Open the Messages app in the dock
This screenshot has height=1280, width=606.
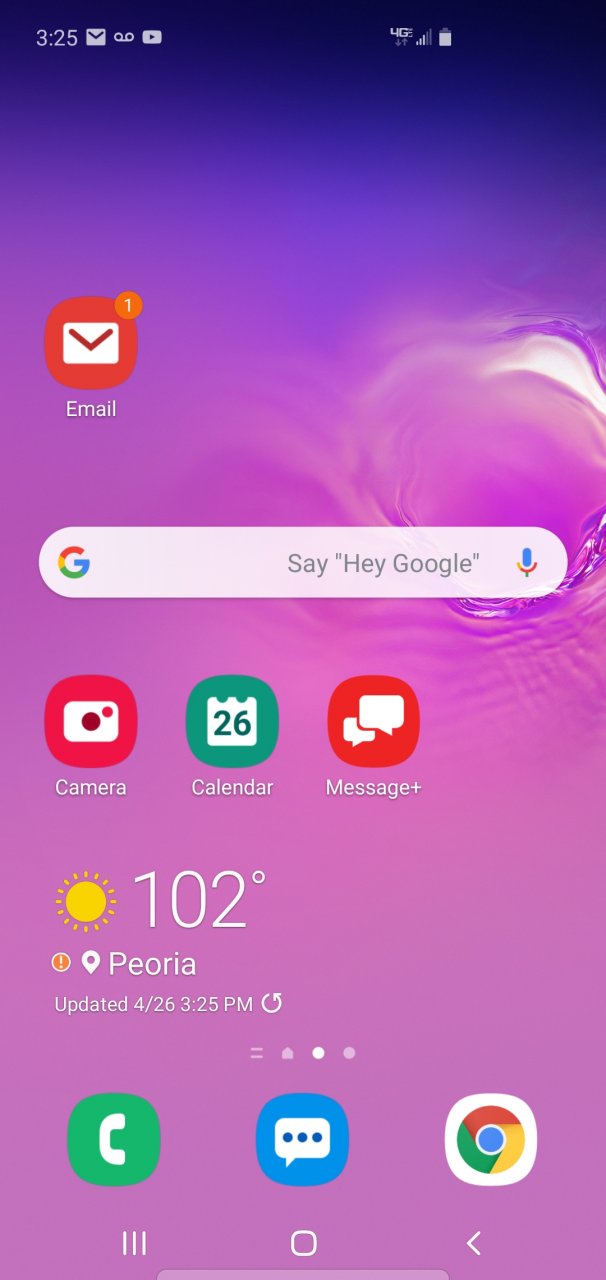(302, 1139)
